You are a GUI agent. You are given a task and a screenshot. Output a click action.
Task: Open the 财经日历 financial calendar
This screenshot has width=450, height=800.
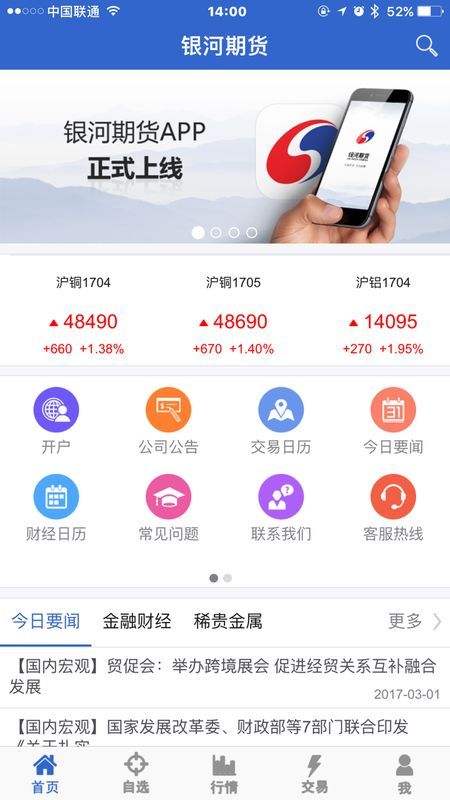[56, 508]
